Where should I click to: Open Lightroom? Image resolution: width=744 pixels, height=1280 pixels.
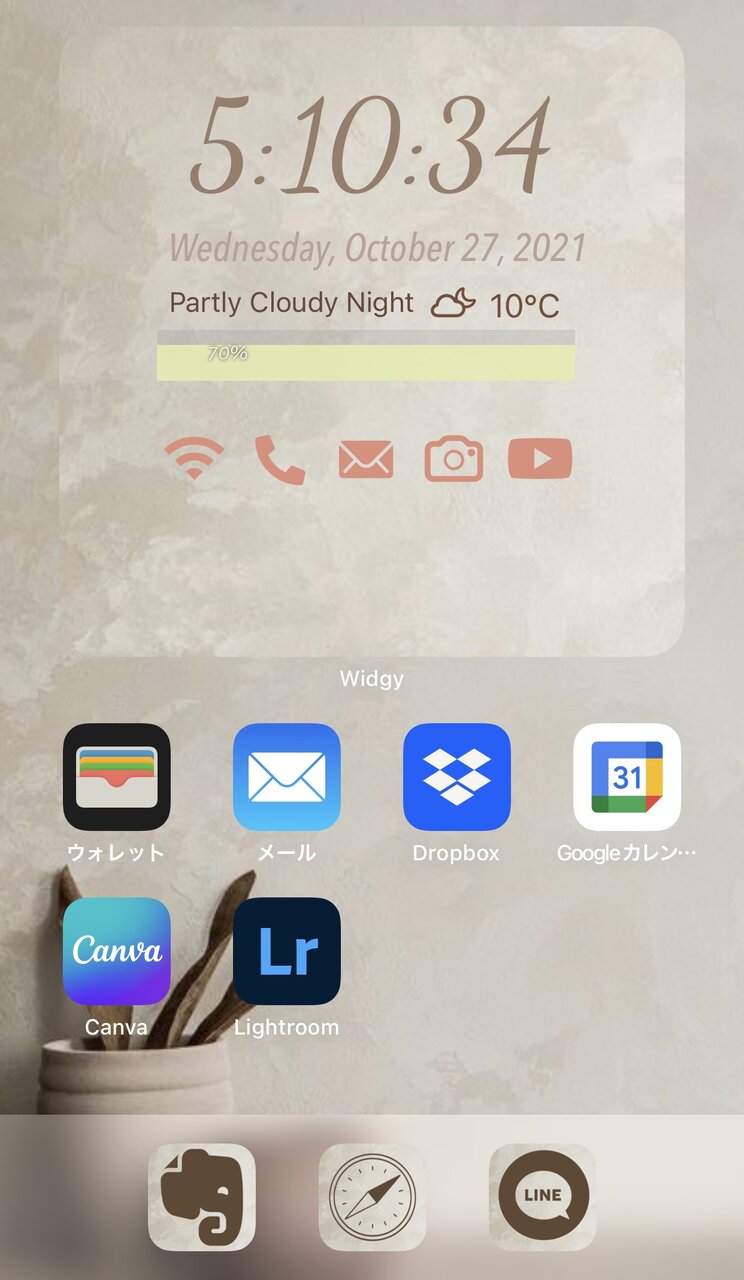point(287,951)
